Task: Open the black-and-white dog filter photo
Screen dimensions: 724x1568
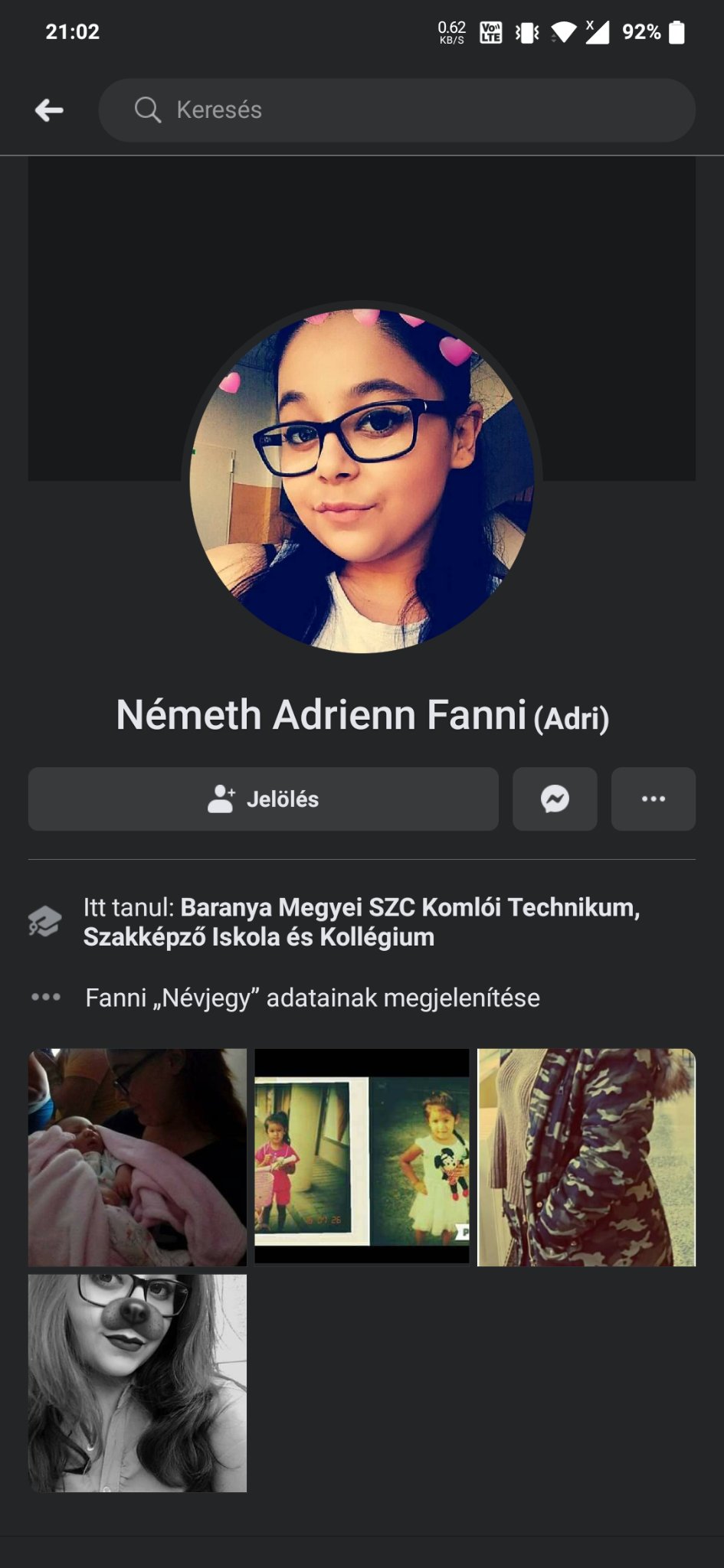Action: [137, 1383]
